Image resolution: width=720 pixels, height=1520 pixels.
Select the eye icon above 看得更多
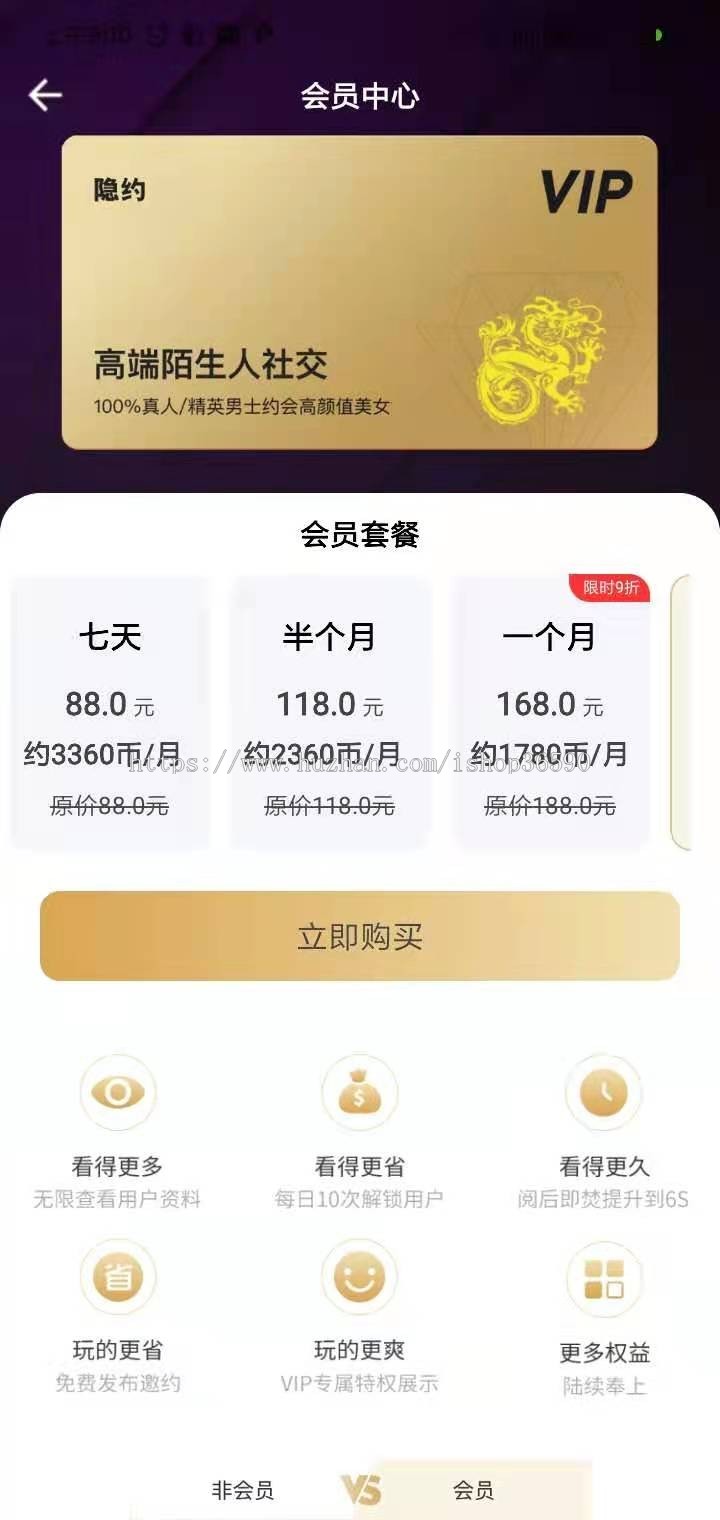(x=119, y=1092)
